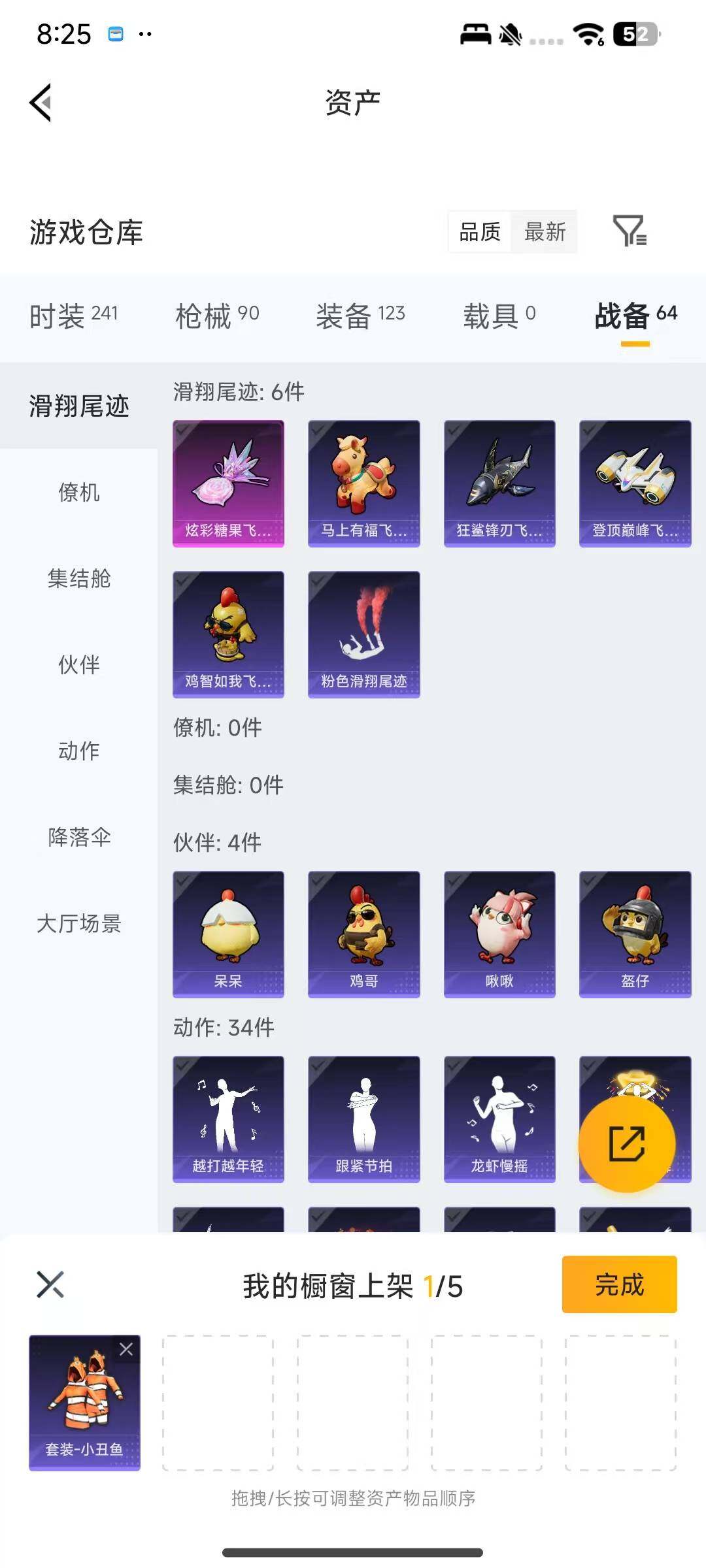Toggle selection of the 鸡哥 companion card
706x1568 pixels.
tap(363, 933)
